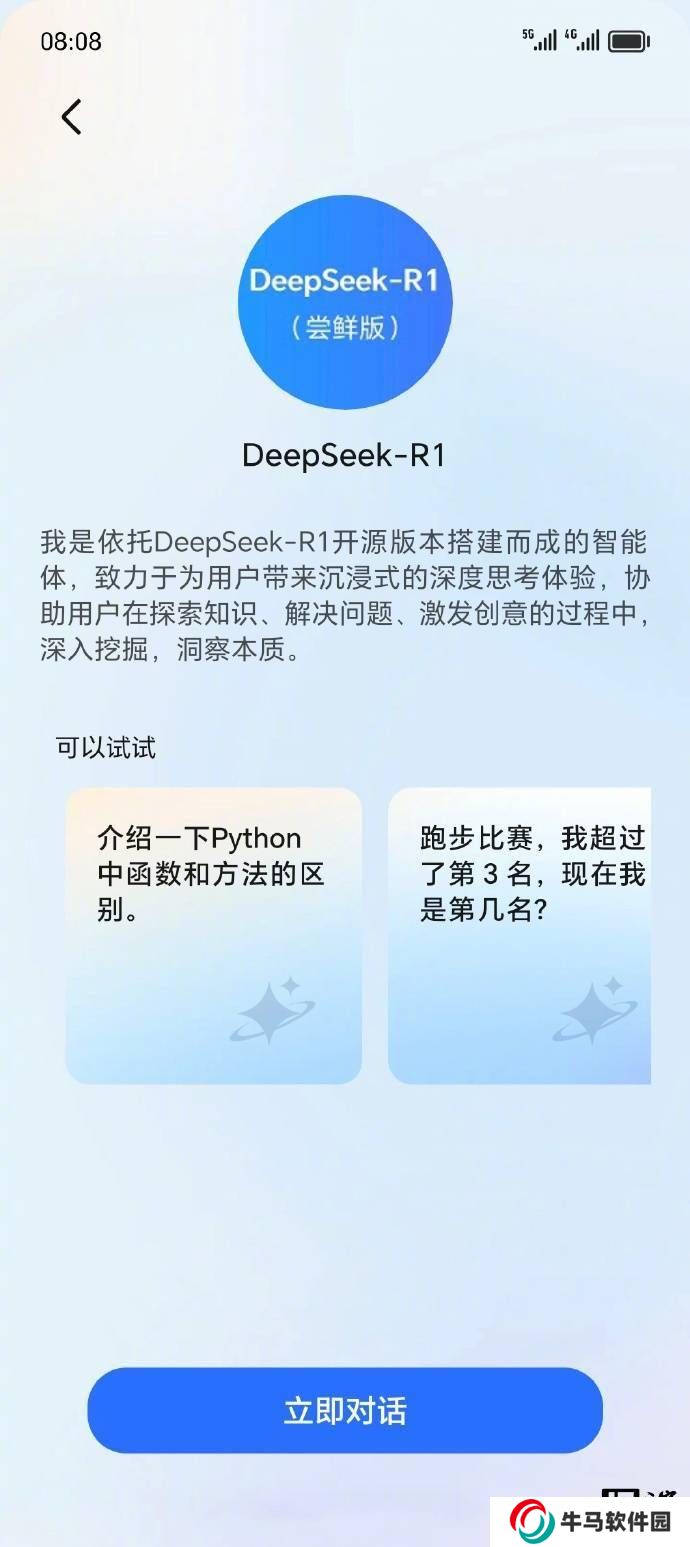The image size is (690, 1547).
Task: Go back using the arrow icon
Action: [71, 117]
